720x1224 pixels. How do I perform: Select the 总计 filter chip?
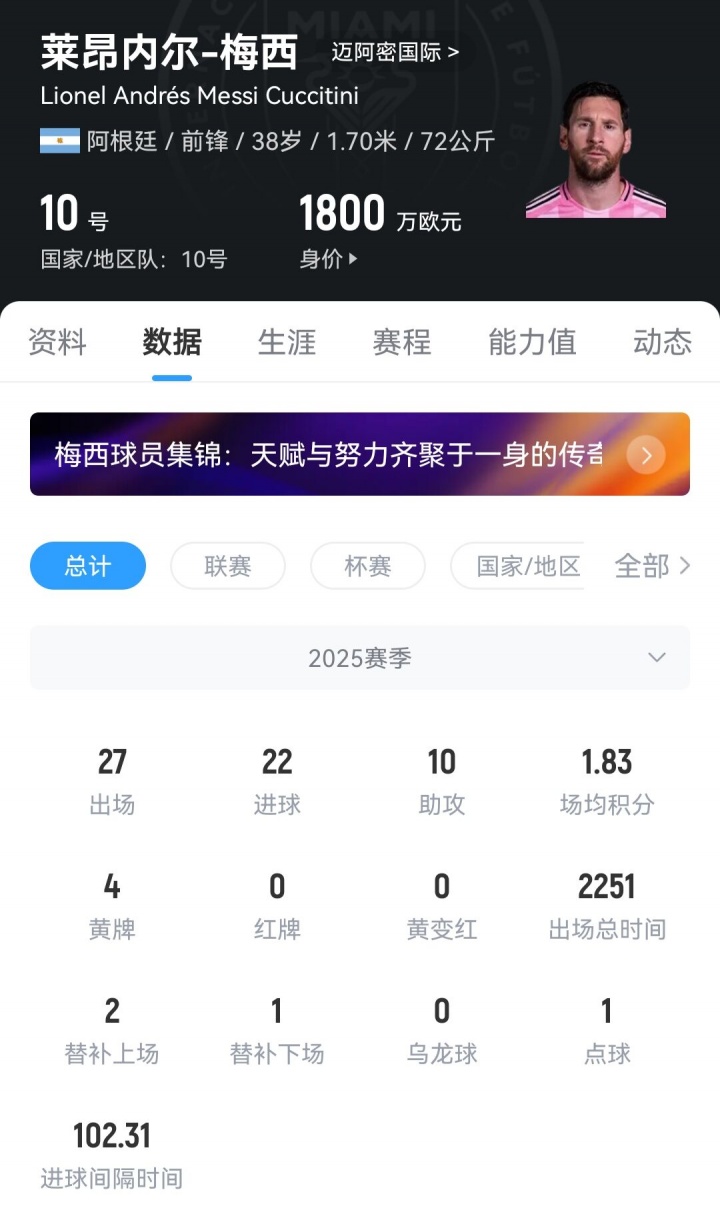click(x=88, y=566)
